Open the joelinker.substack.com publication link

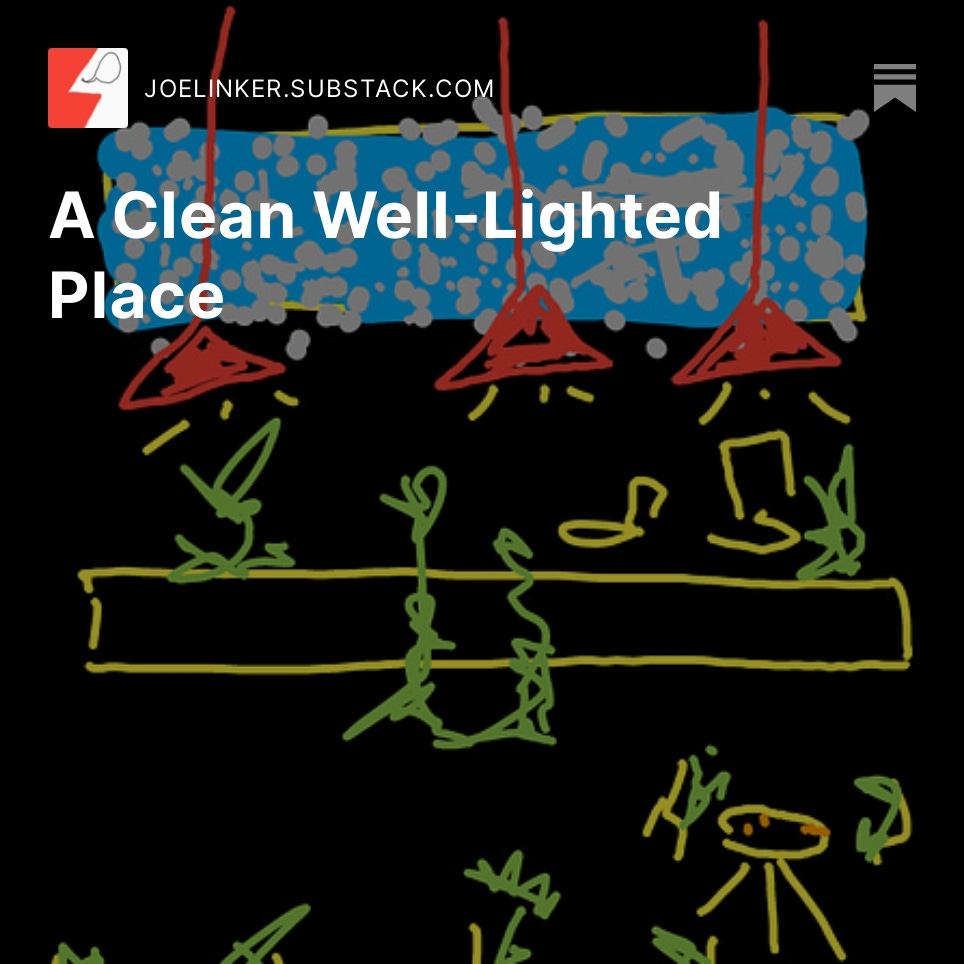[x=319, y=88]
